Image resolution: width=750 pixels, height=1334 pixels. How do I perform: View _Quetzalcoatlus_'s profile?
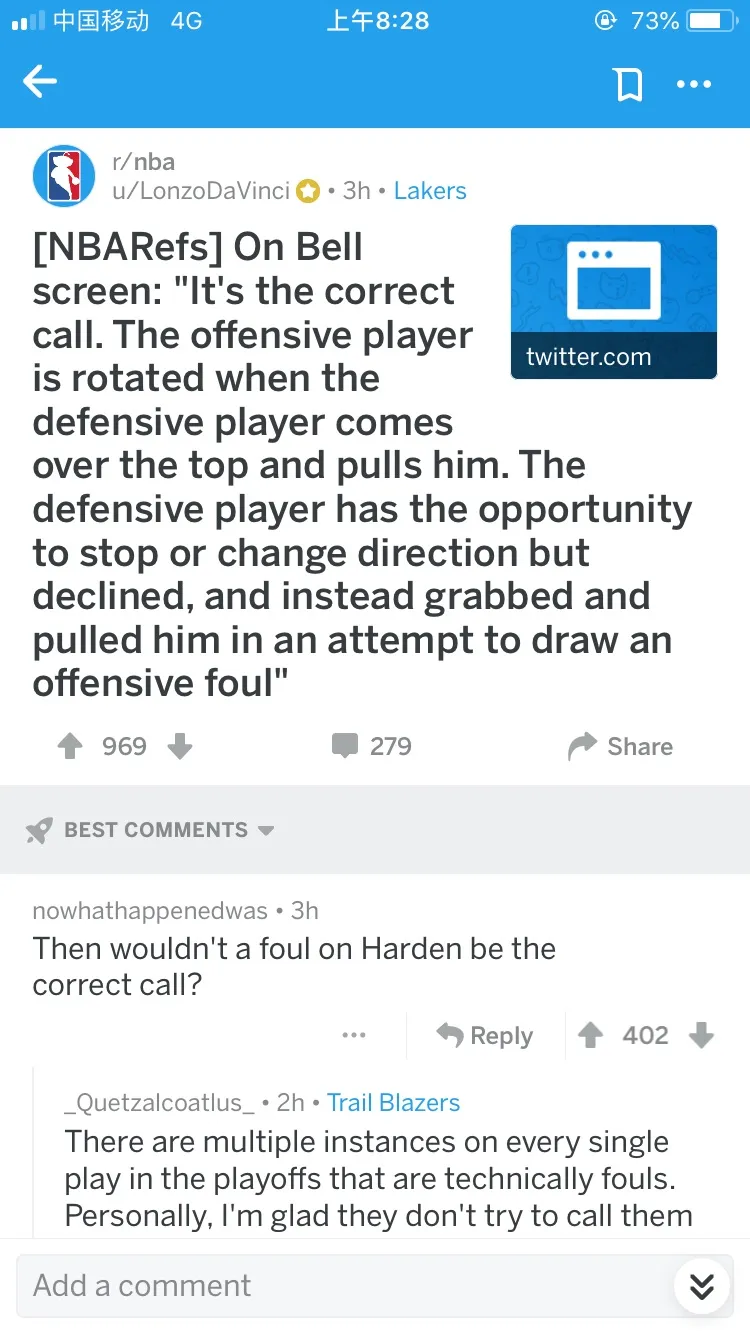click(x=159, y=1102)
